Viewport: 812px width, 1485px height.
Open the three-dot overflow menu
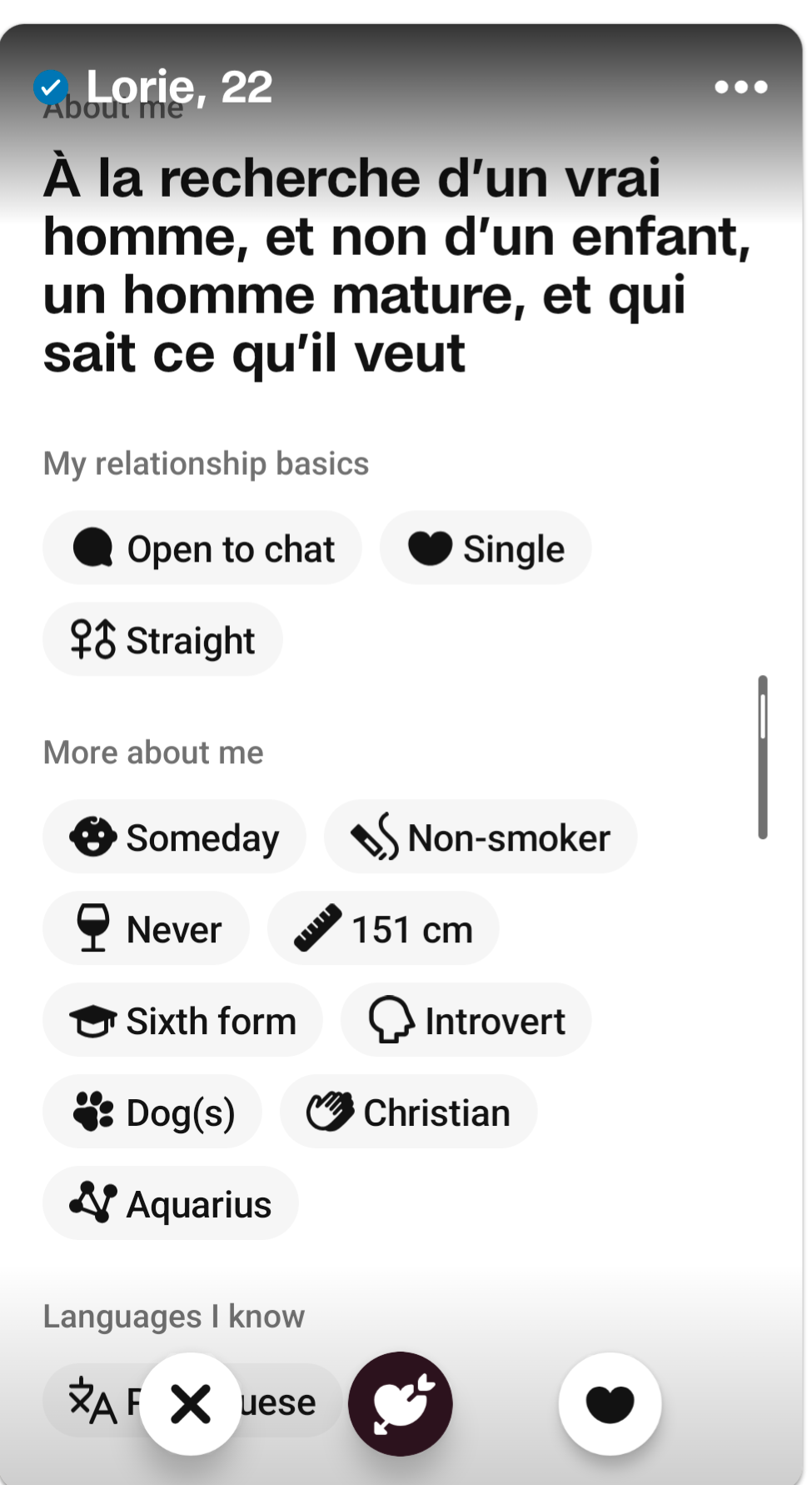click(x=740, y=87)
